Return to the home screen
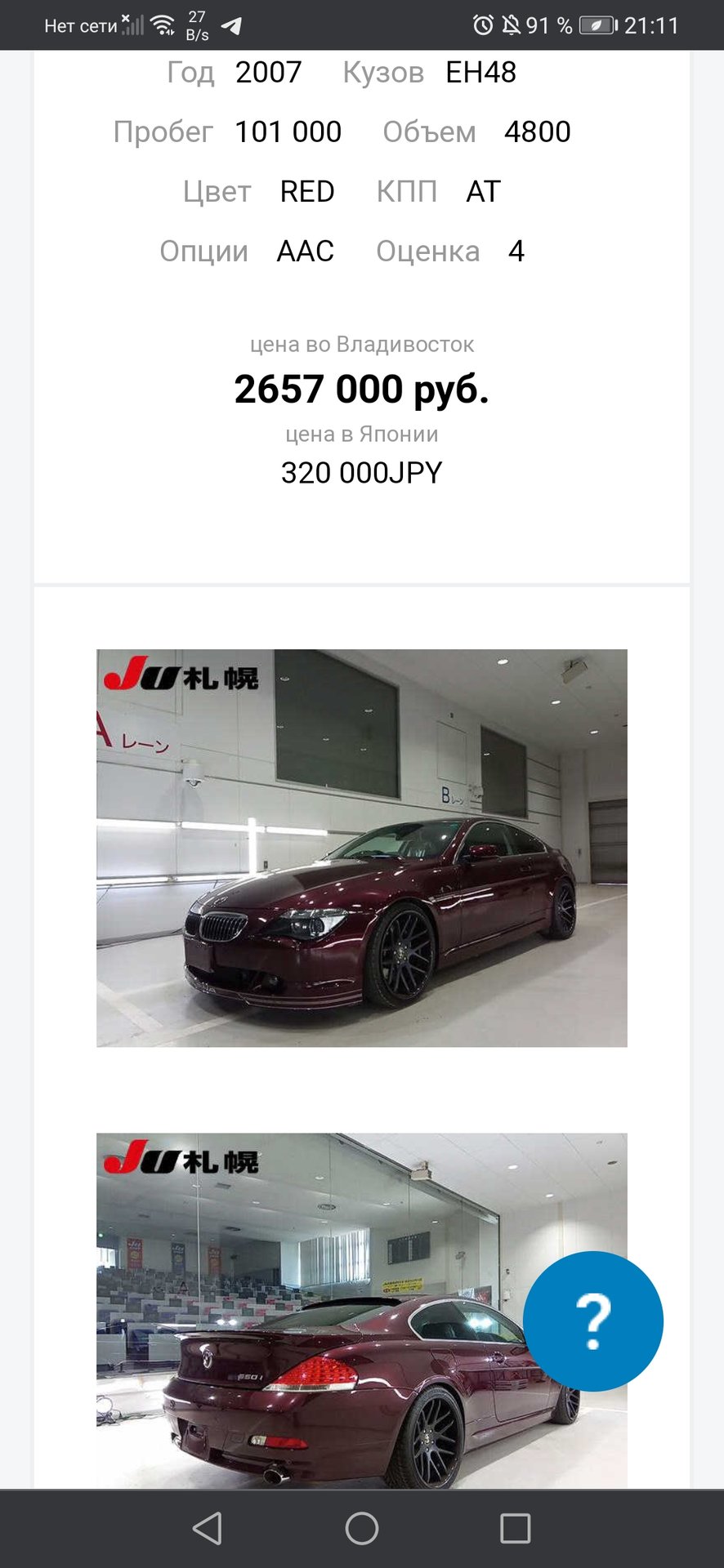Viewport: 724px width, 1568px height. pyautogui.click(x=362, y=1528)
